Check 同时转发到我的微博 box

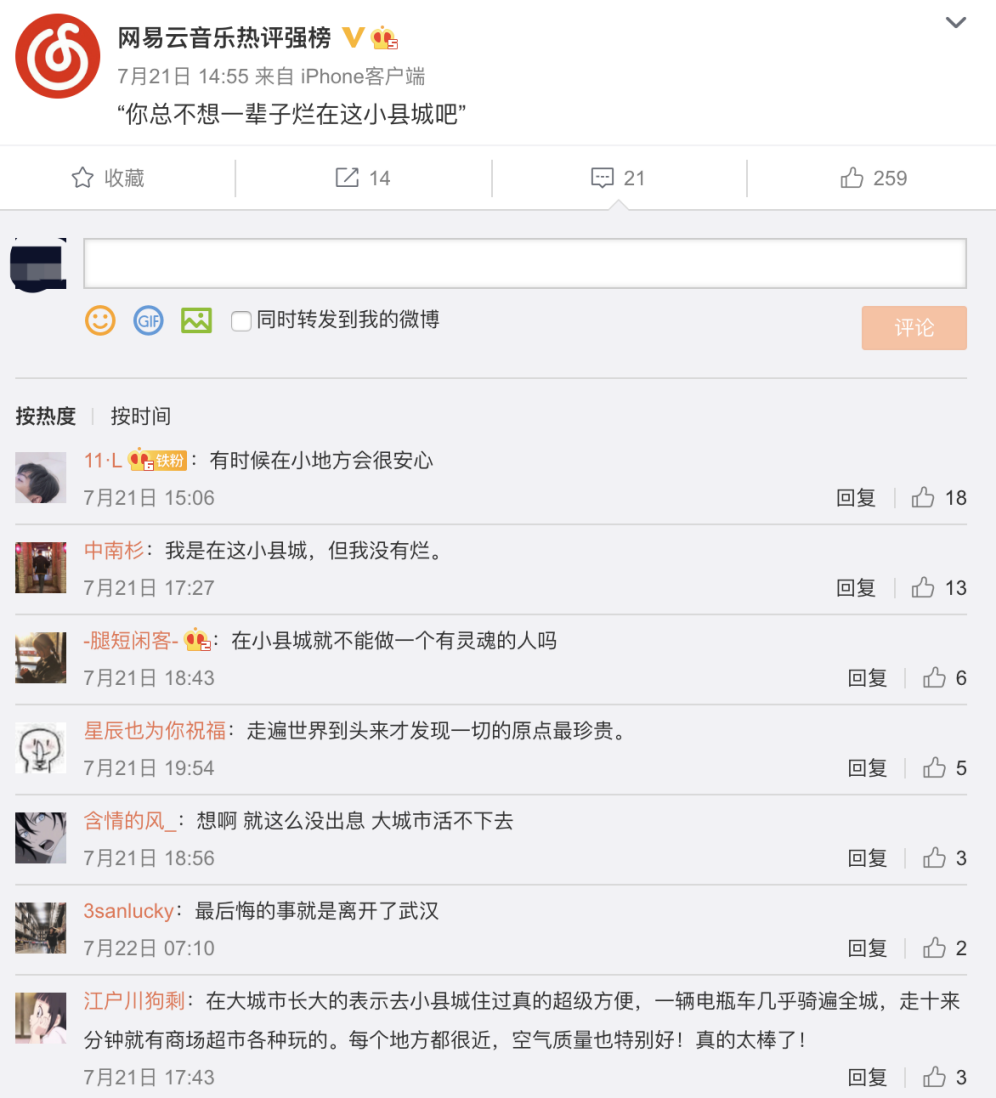tap(241, 321)
